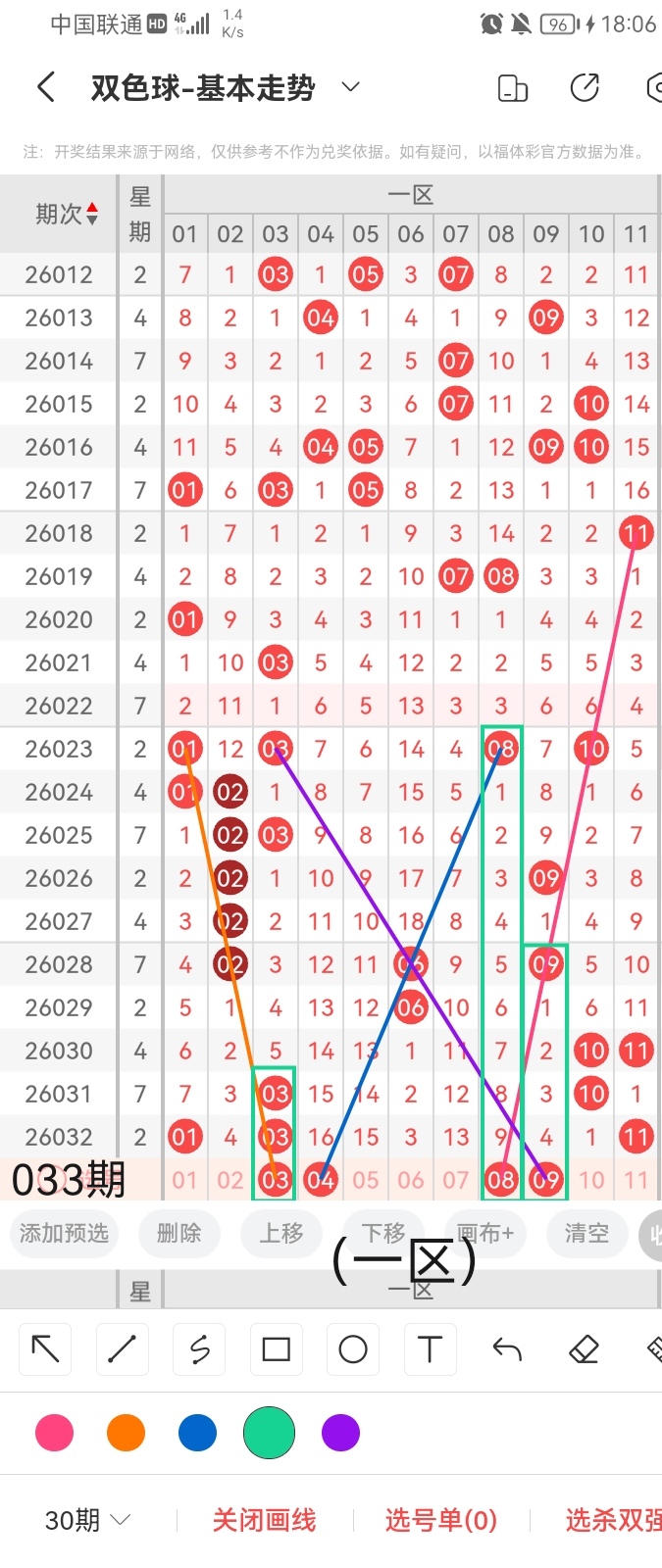
Task: Tap 上移 to move the row up
Action: tap(281, 1233)
